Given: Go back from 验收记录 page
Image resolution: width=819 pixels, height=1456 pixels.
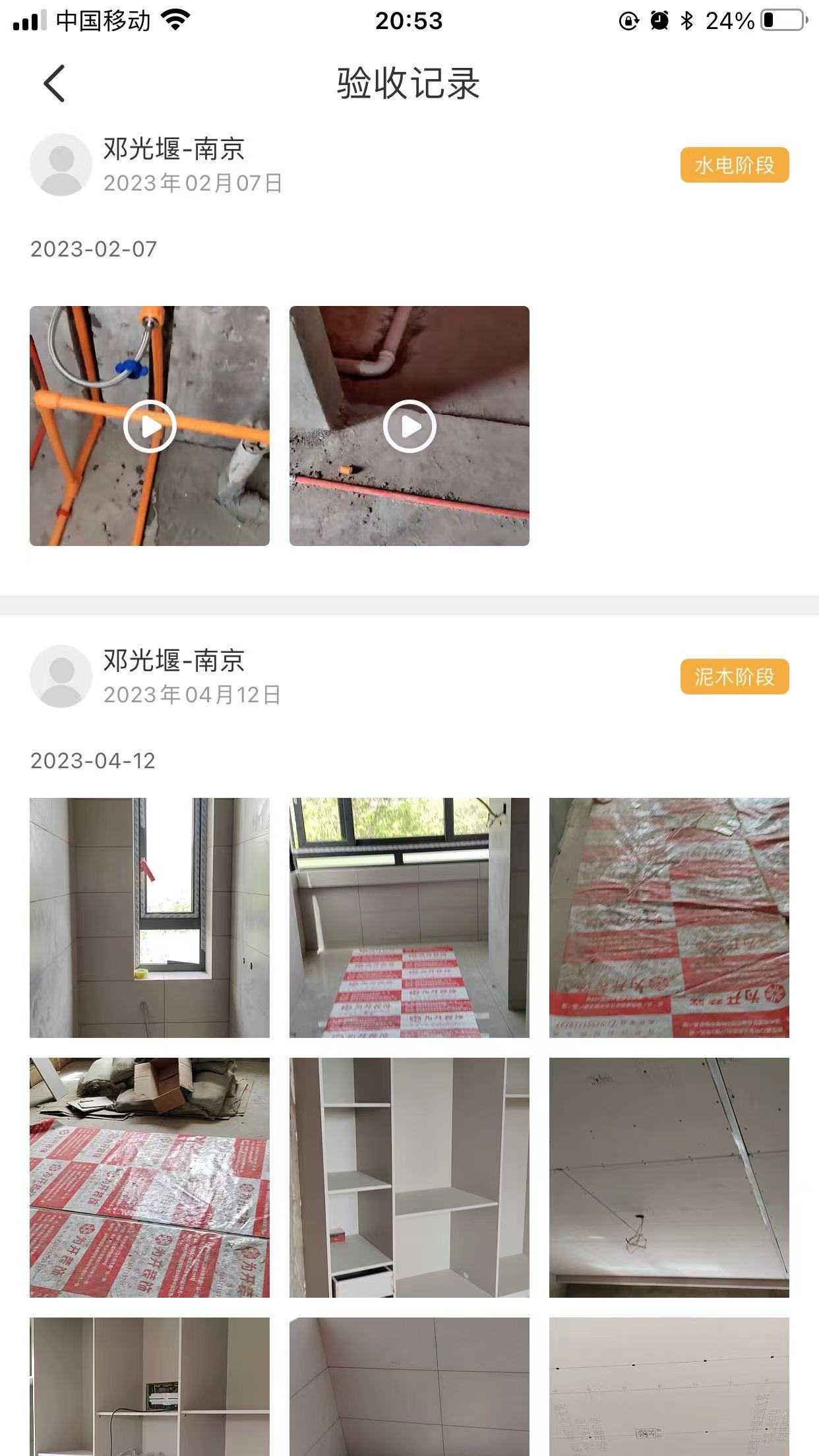Looking at the screenshot, I should [x=54, y=84].
